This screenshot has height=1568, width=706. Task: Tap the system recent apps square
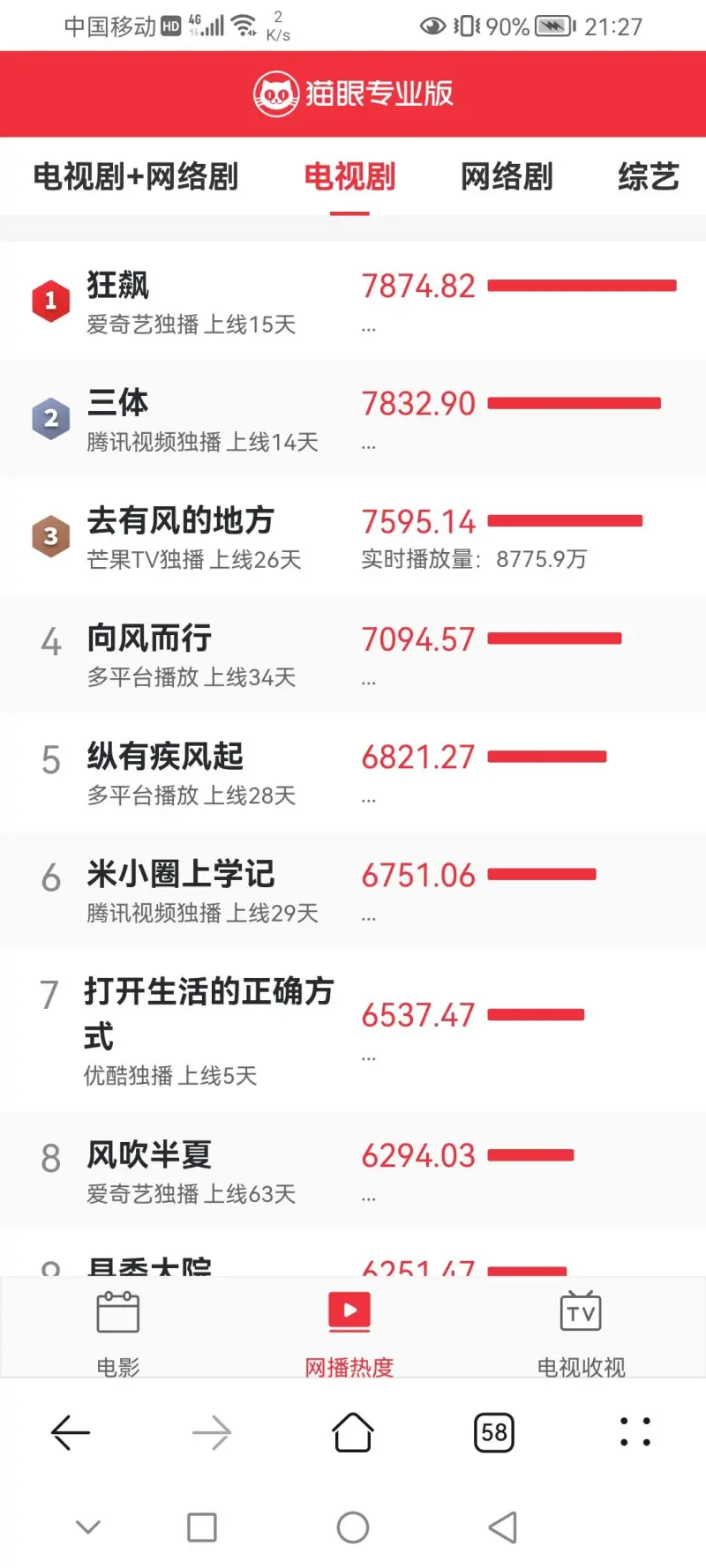202,1527
